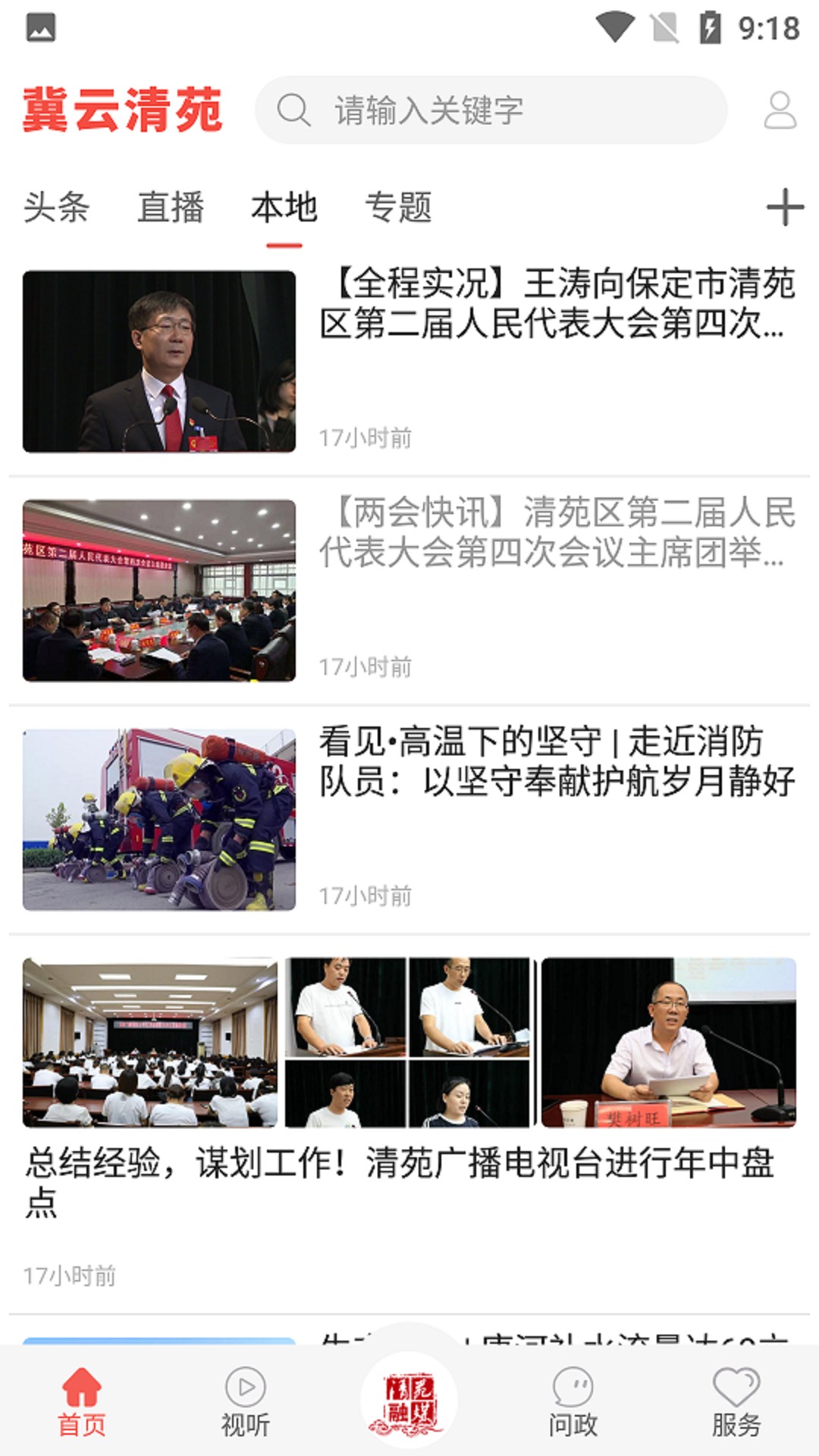Viewport: 819px width, 1456px height.
Task: Switch to the 头条 tab
Action: point(56,207)
